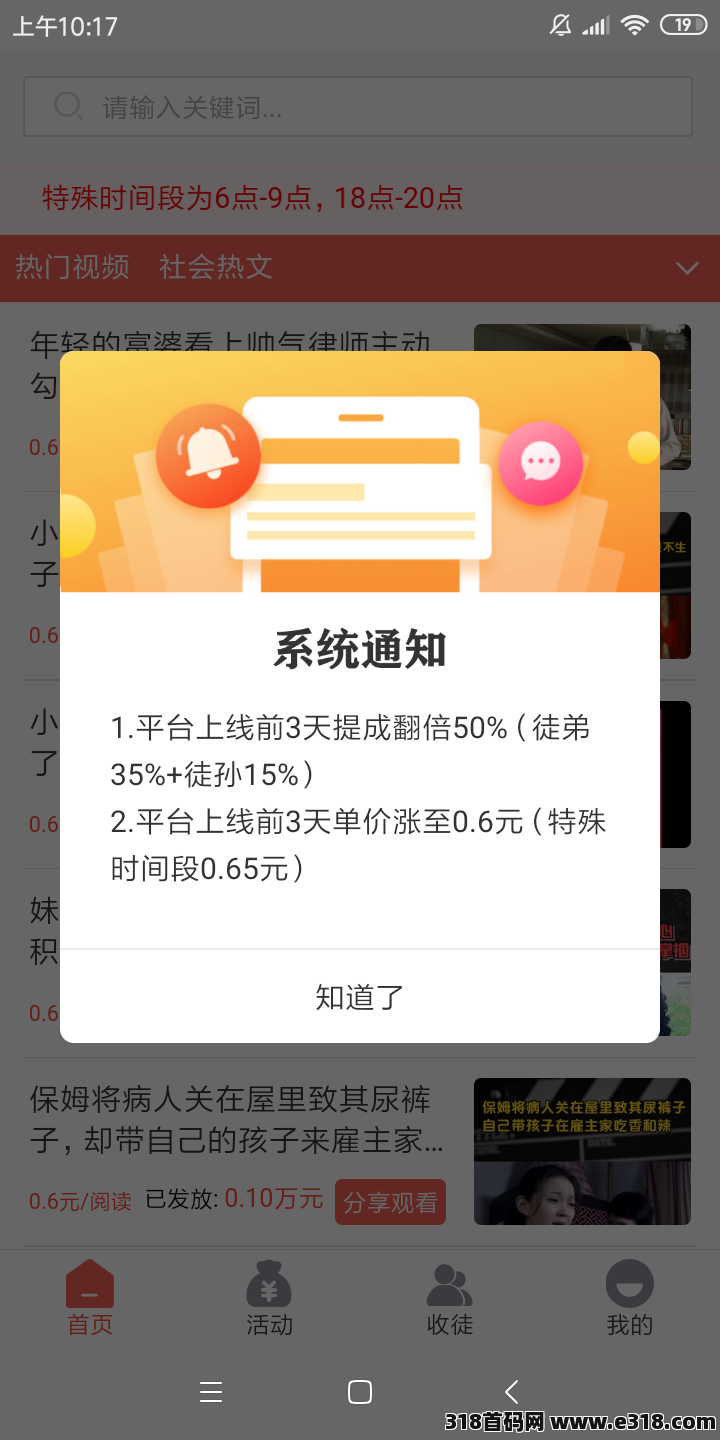Tap the system home button
The height and width of the screenshot is (1440, 720).
click(360, 1392)
